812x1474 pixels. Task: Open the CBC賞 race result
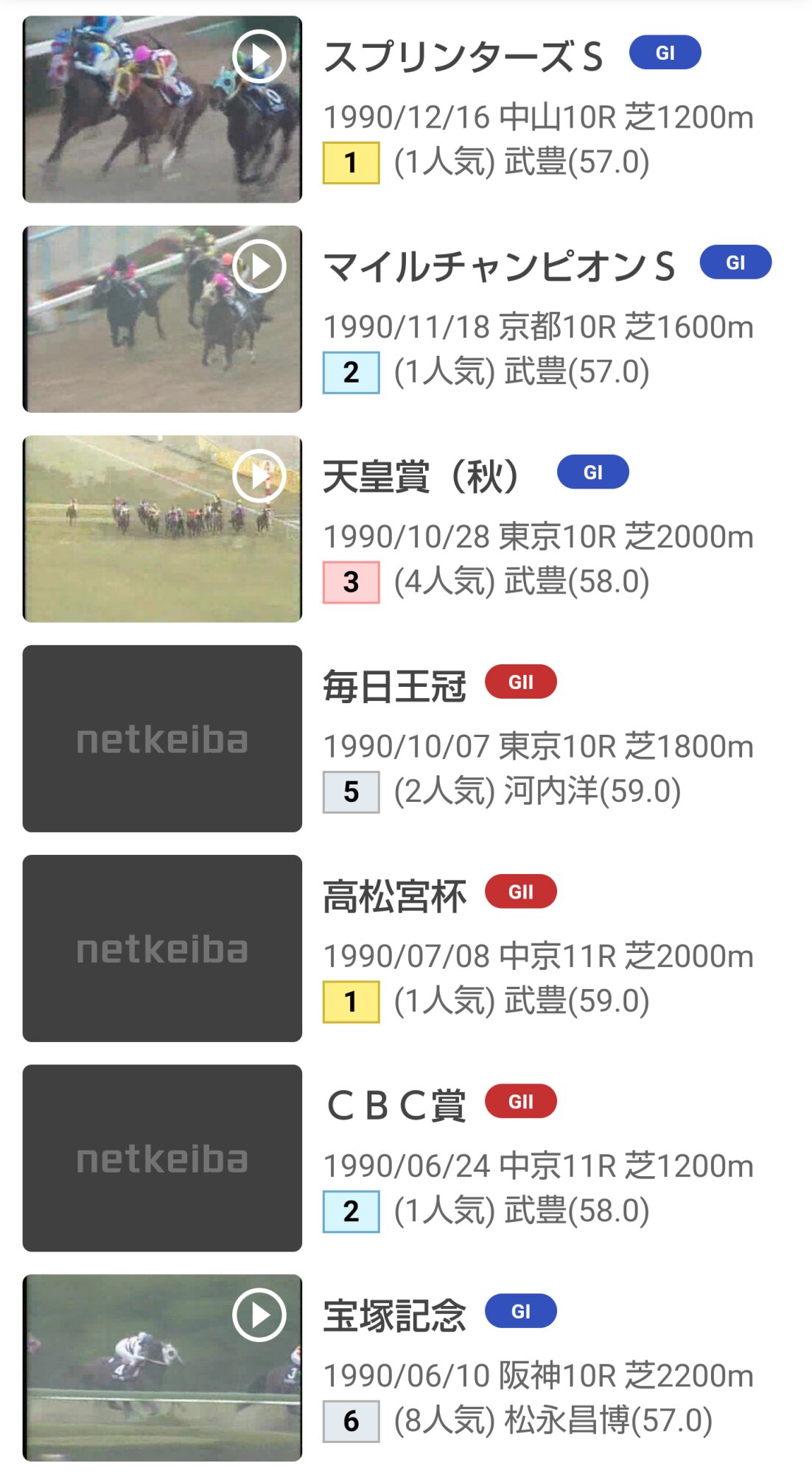pos(395,1106)
